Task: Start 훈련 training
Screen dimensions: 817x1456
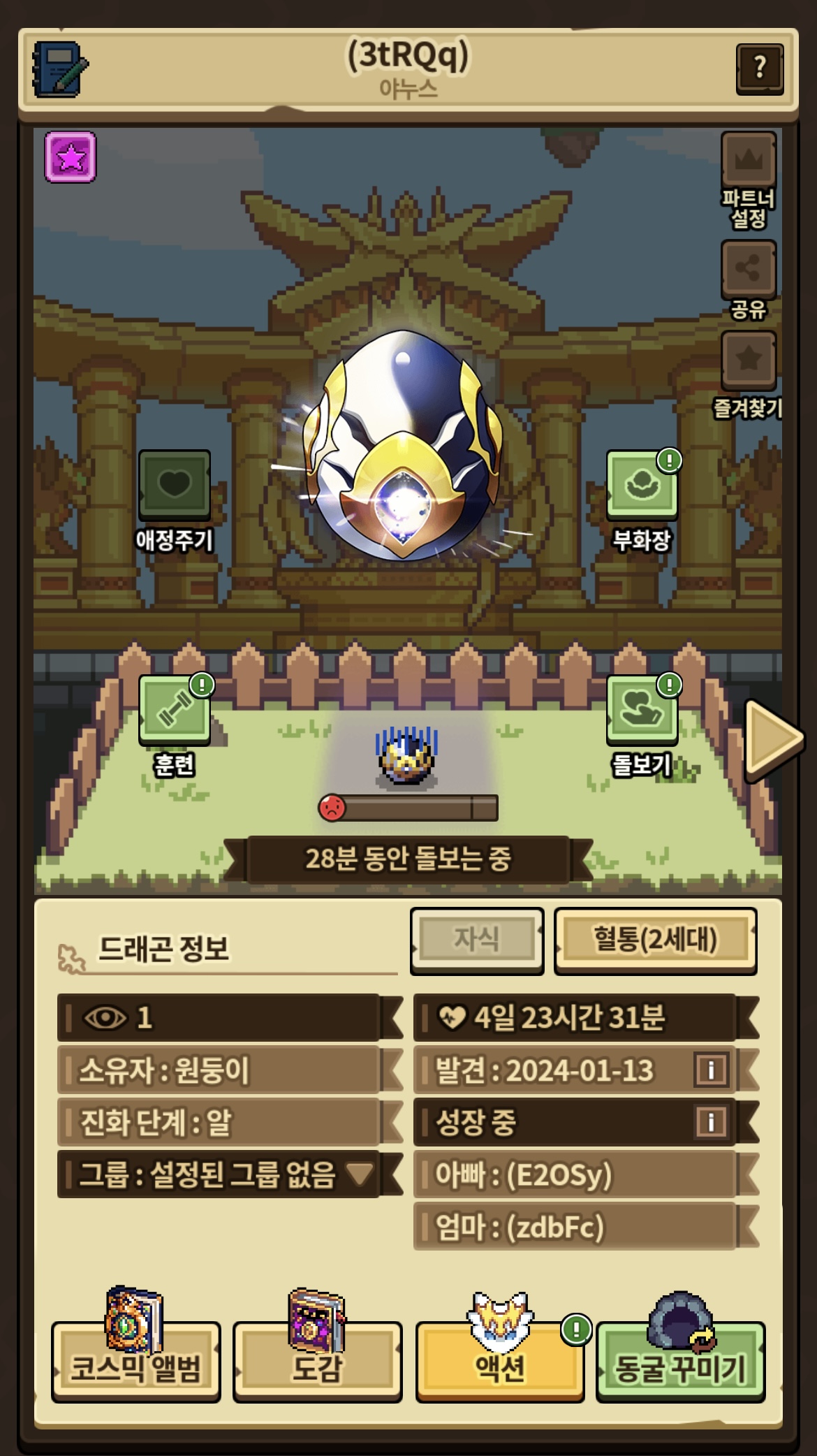Action: (x=174, y=709)
